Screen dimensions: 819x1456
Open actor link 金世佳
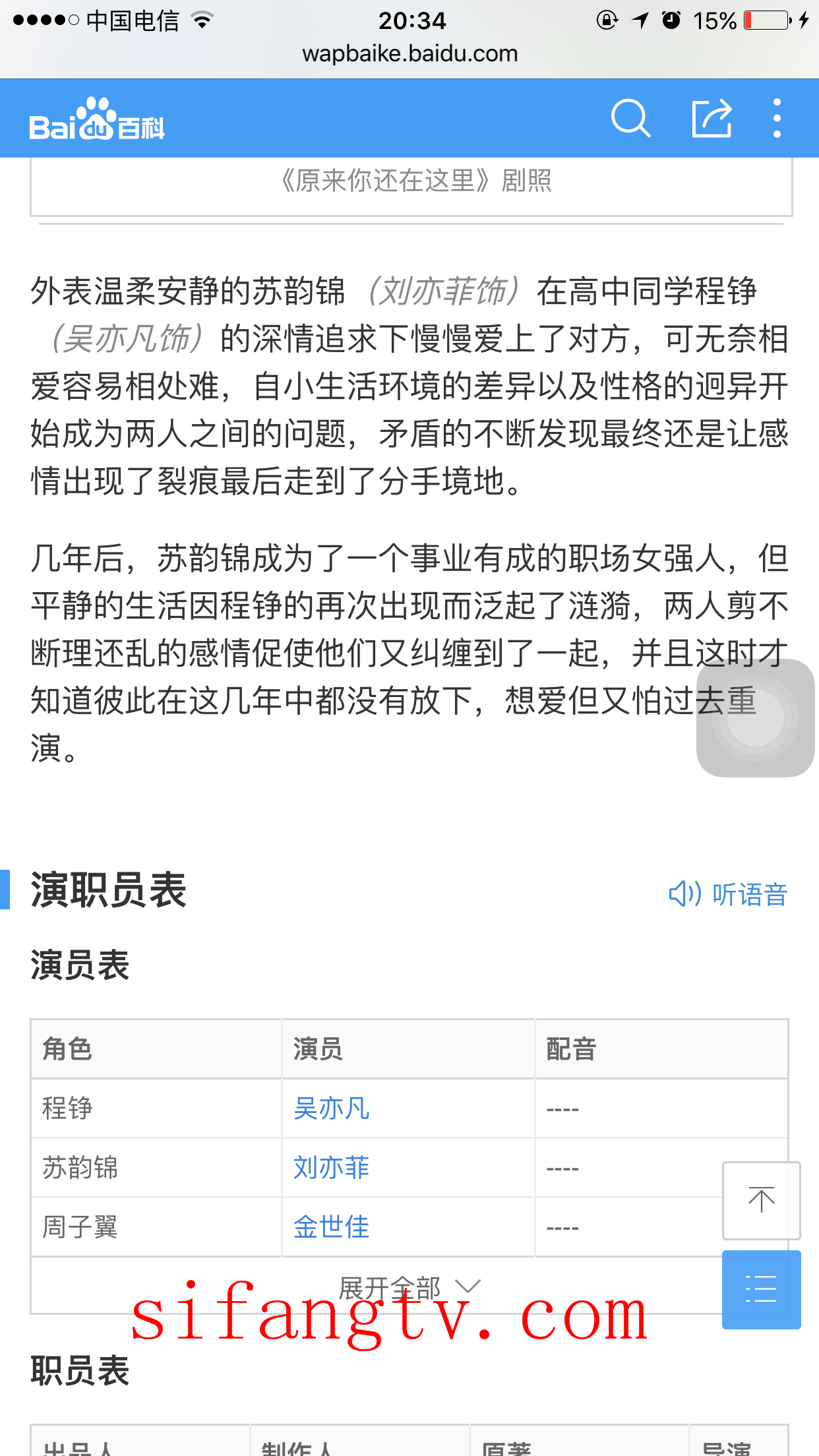pos(331,1227)
